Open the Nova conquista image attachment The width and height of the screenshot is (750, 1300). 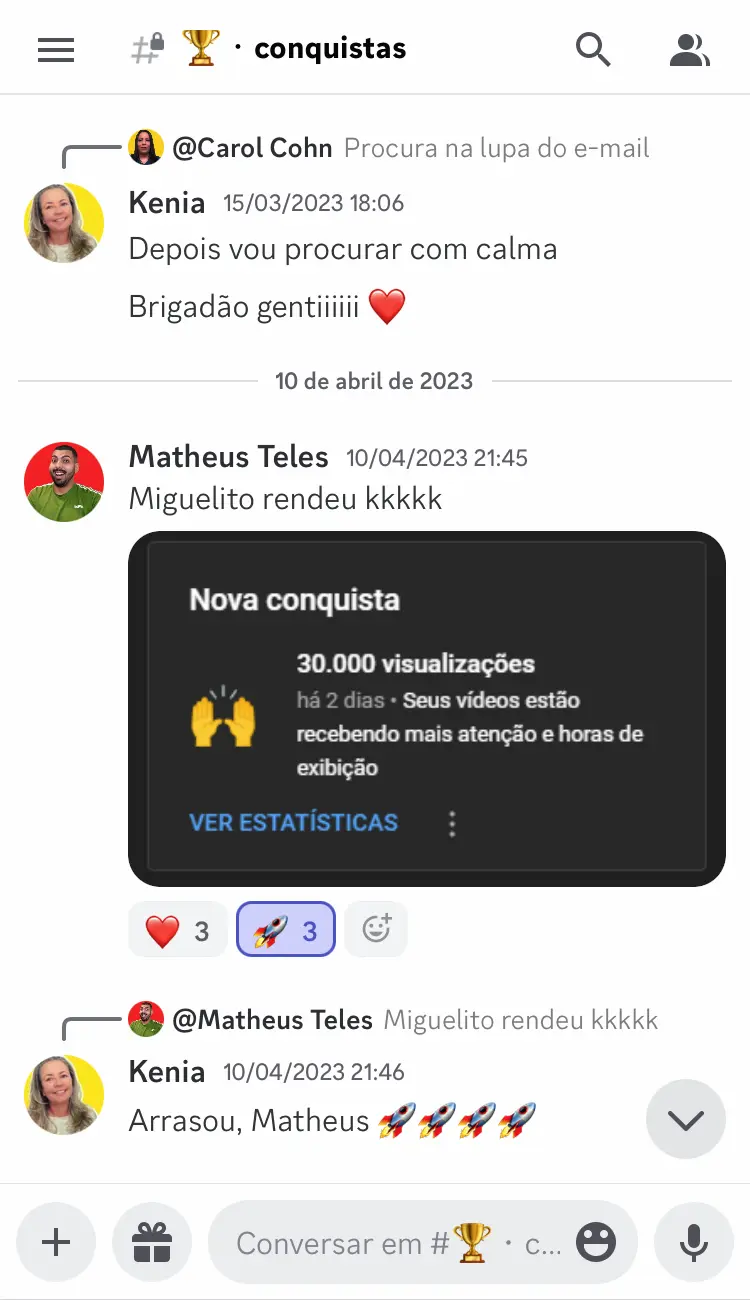click(x=427, y=708)
